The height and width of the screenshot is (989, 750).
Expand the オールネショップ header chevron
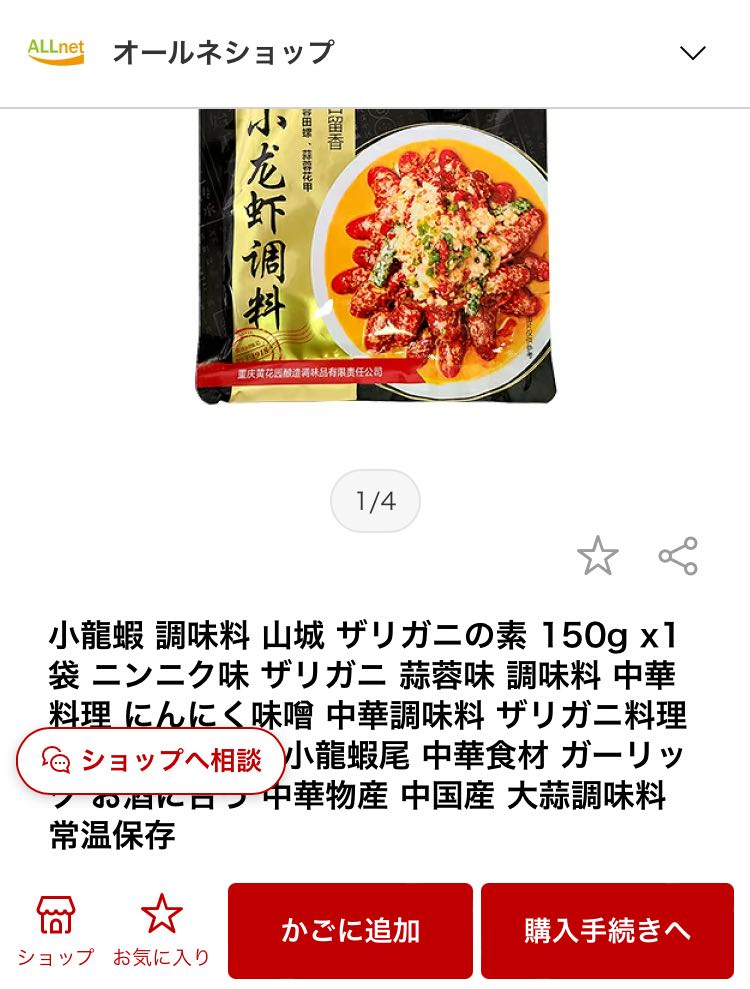pos(692,53)
